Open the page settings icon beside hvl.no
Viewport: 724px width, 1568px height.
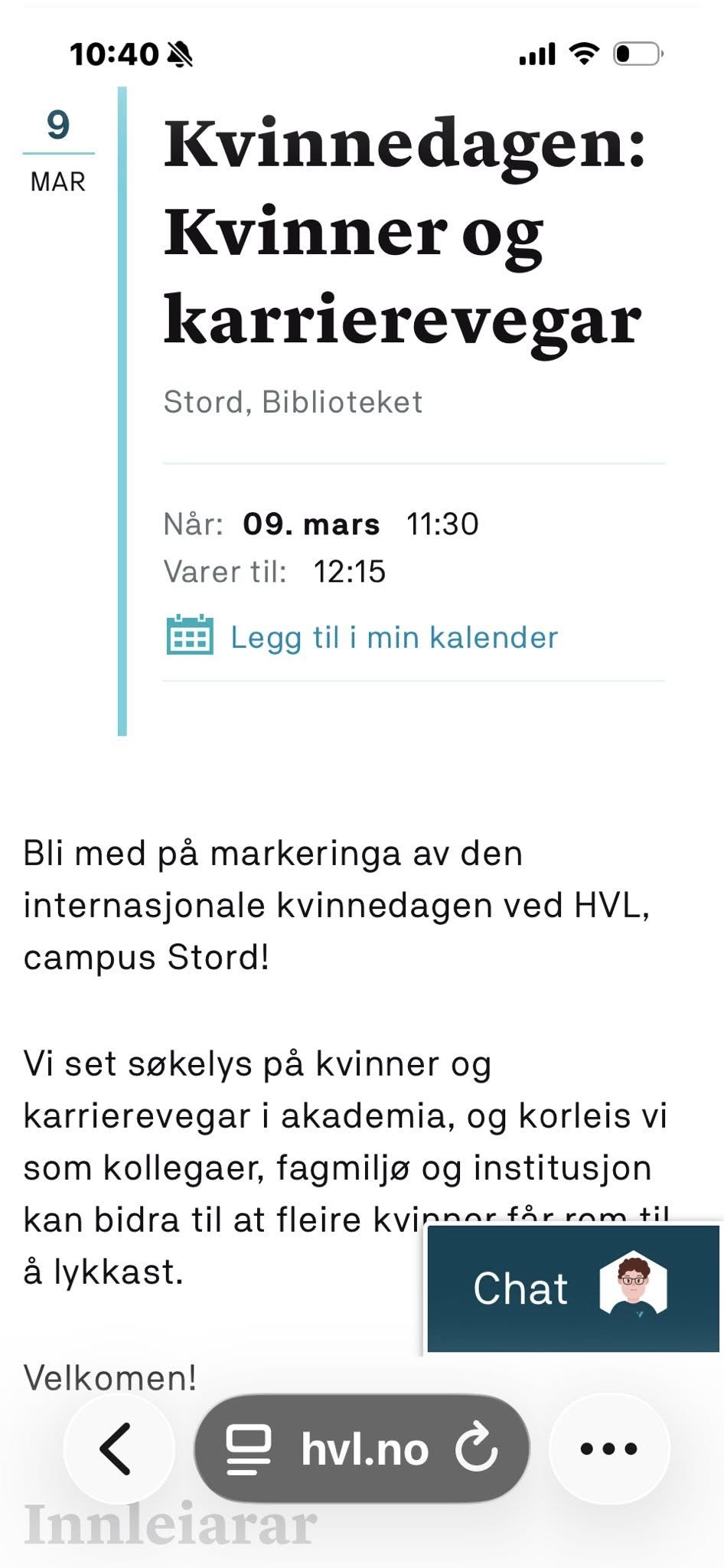(249, 1449)
